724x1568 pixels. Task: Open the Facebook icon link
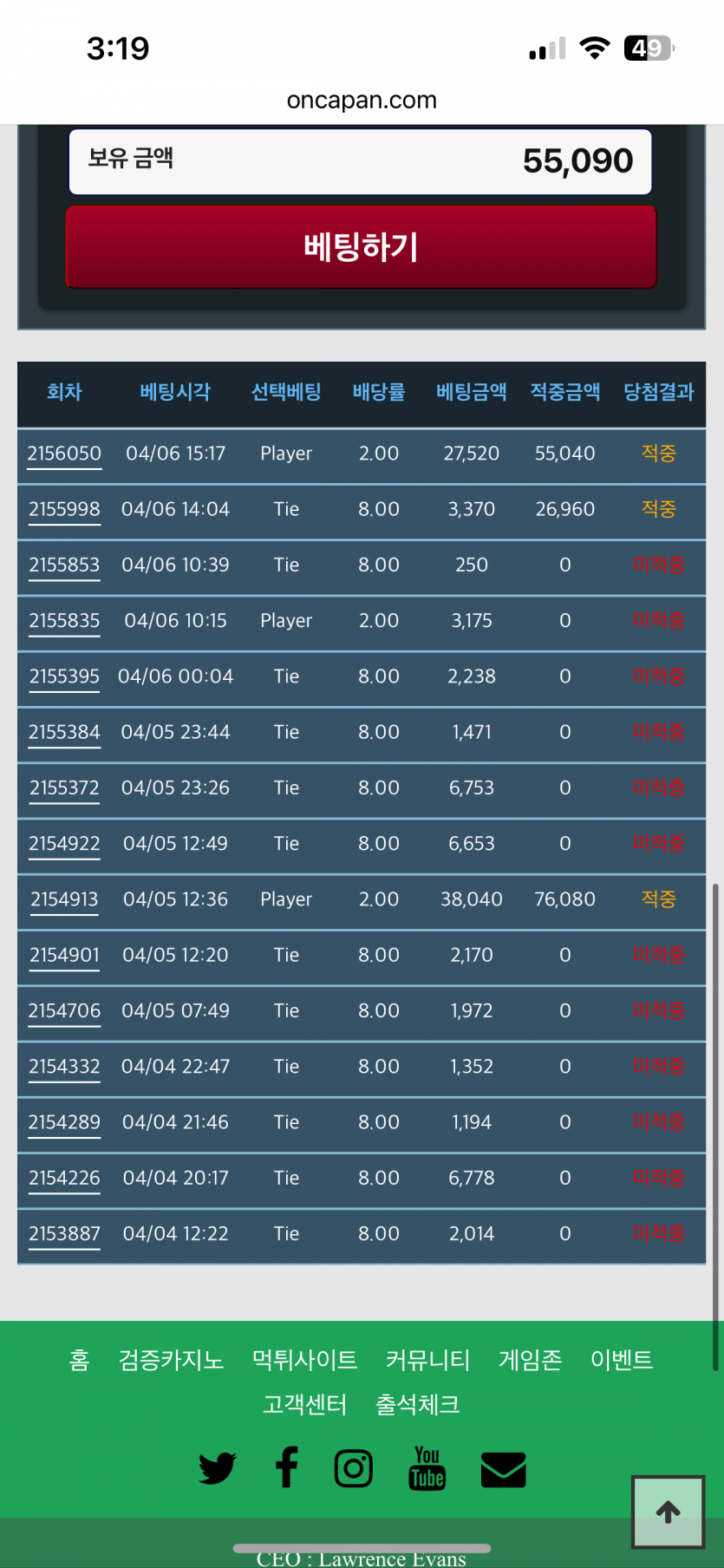(x=286, y=1468)
